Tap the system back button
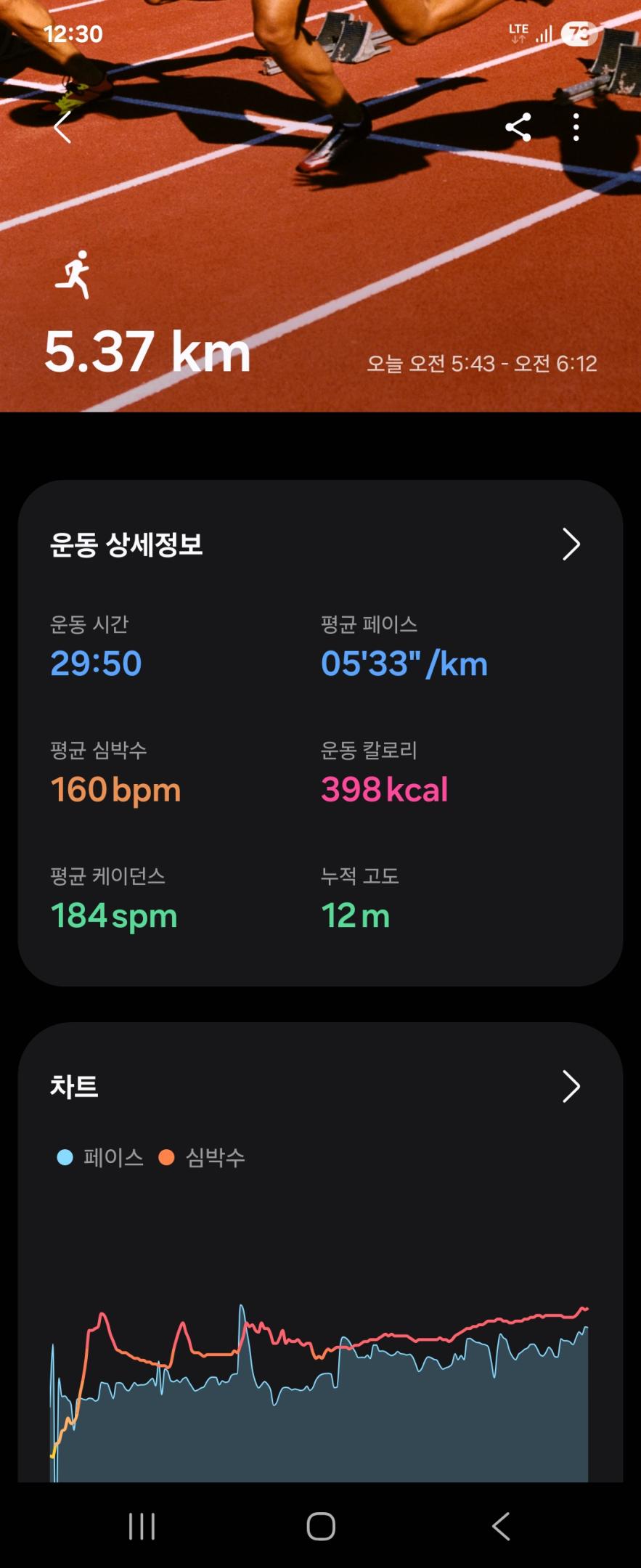This screenshot has height=1568, width=641. (x=501, y=1526)
